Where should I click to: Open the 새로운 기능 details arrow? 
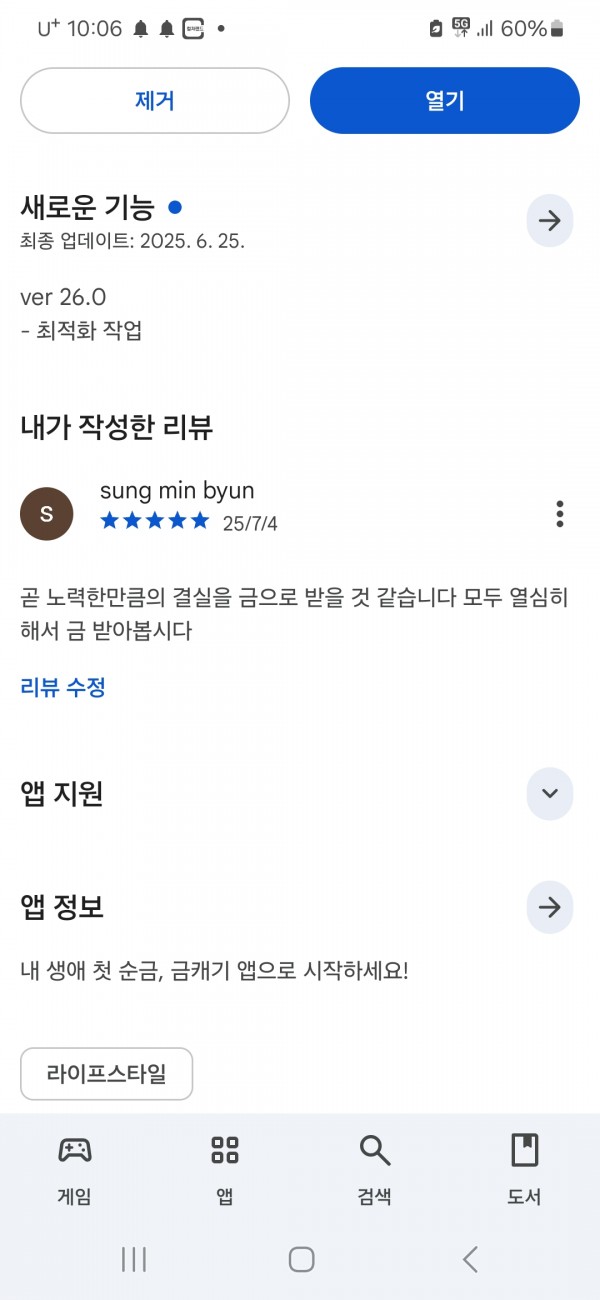pyautogui.click(x=549, y=221)
